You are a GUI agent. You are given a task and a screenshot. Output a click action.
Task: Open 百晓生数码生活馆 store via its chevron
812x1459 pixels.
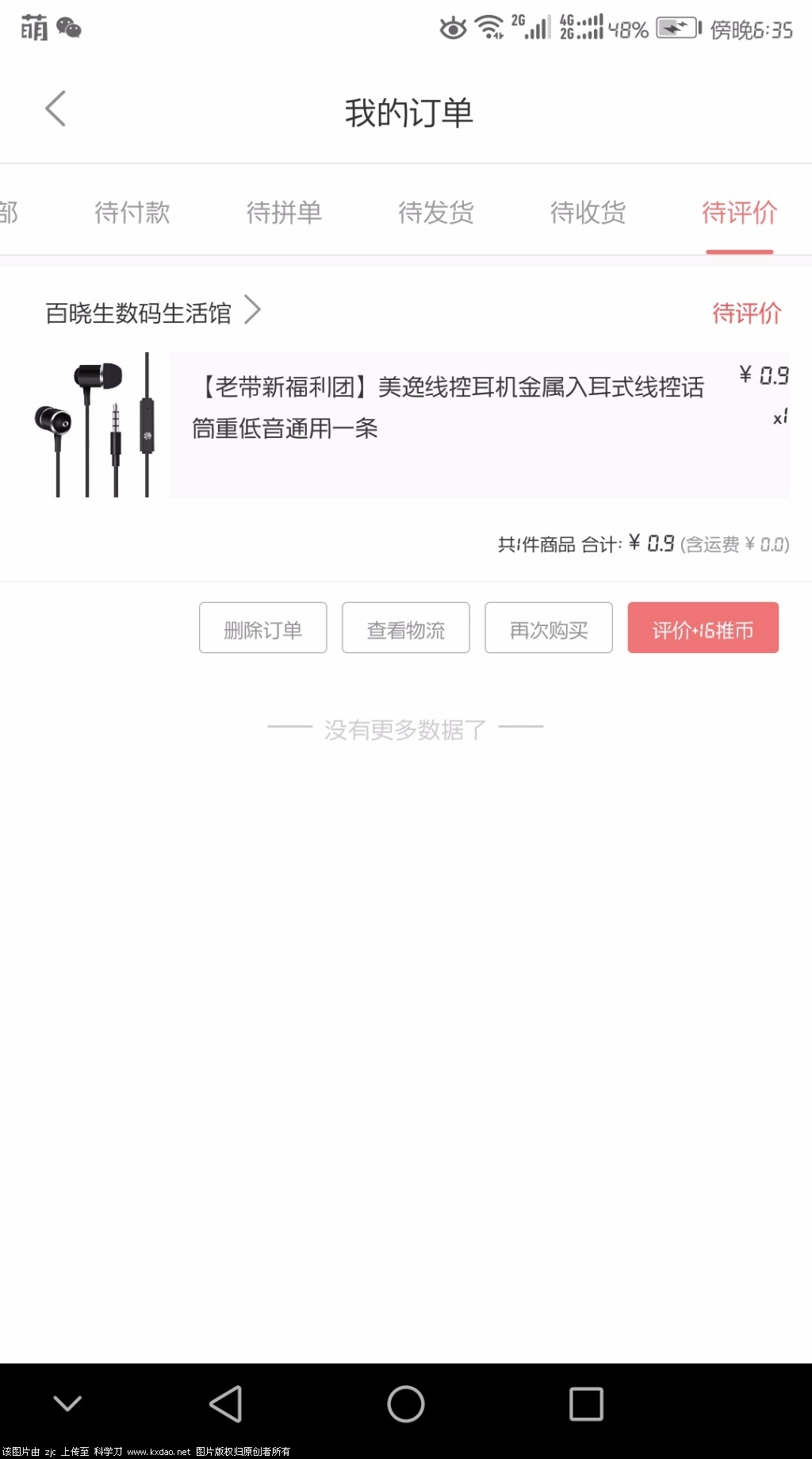pyautogui.click(x=254, y=313)
